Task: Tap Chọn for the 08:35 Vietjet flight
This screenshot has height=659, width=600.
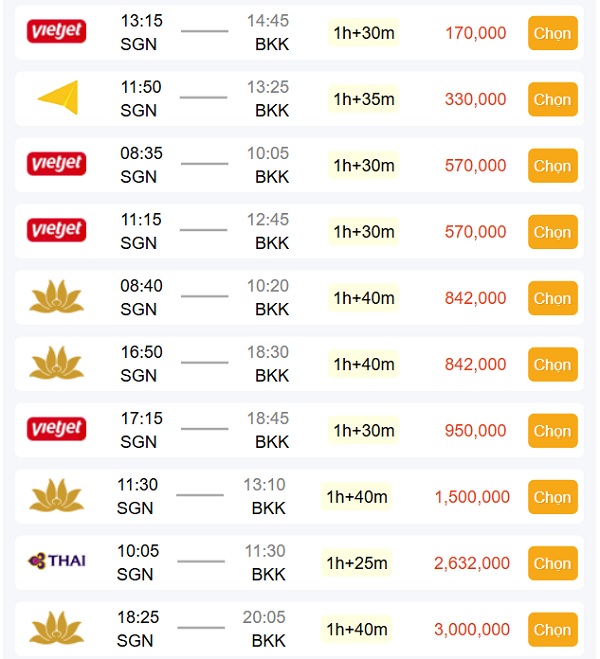Action: [552, 165]
